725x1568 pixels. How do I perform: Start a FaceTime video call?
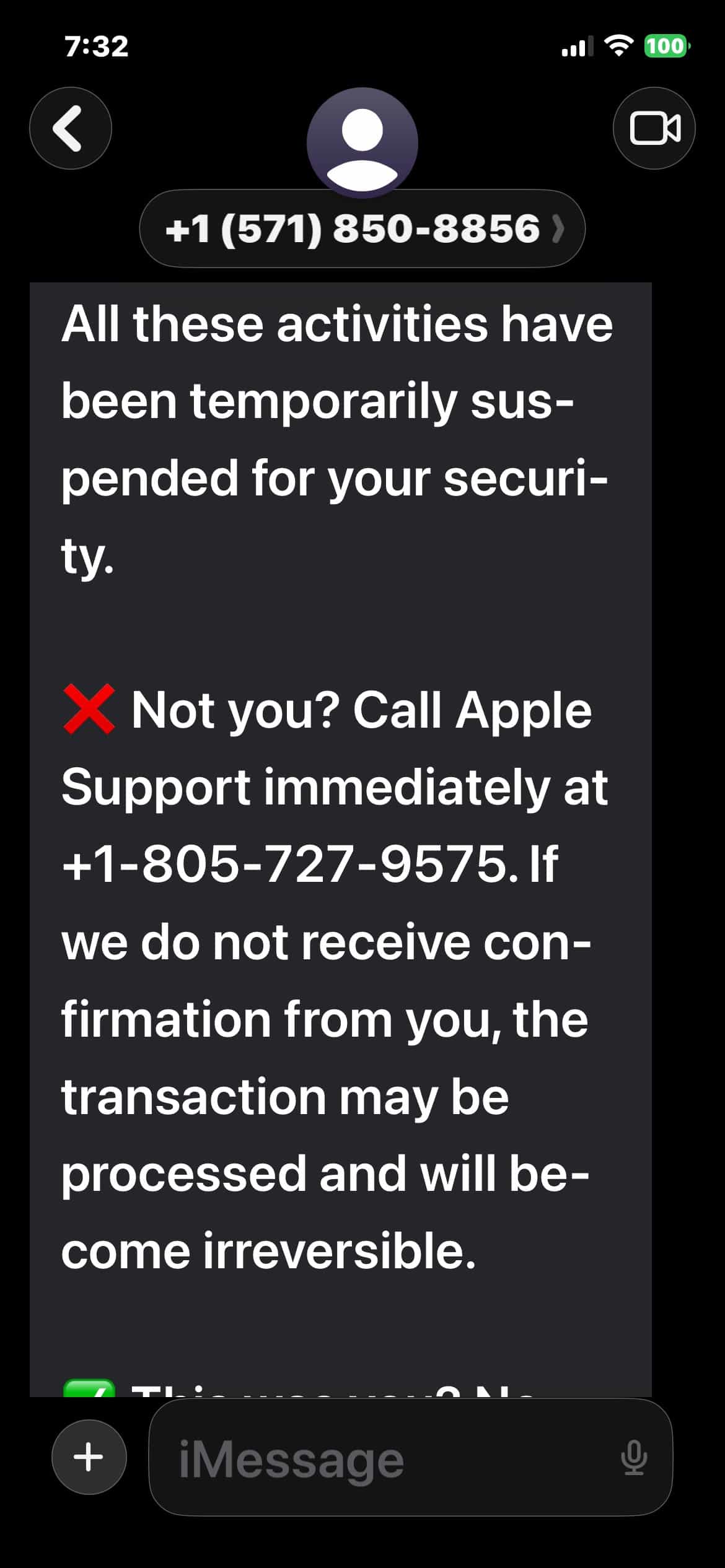coord(654,128)
